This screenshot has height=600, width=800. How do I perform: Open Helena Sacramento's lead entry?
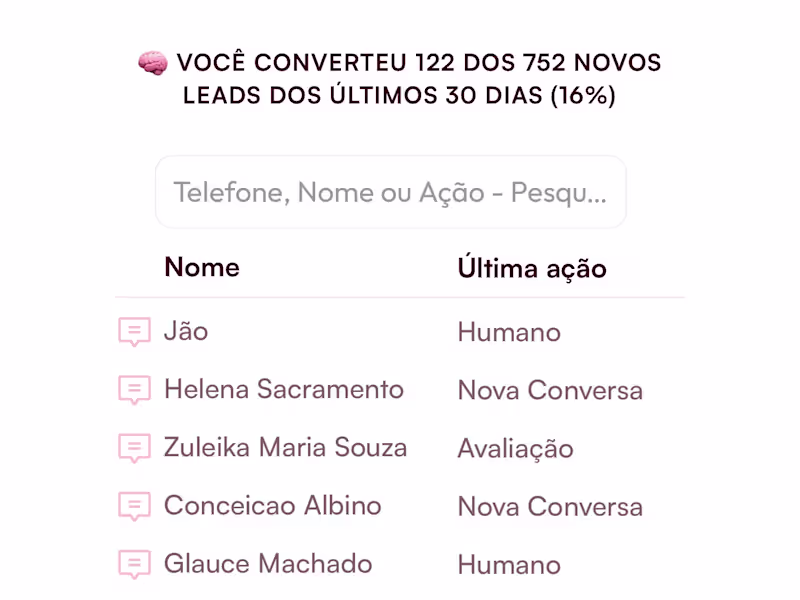point(284,389)
